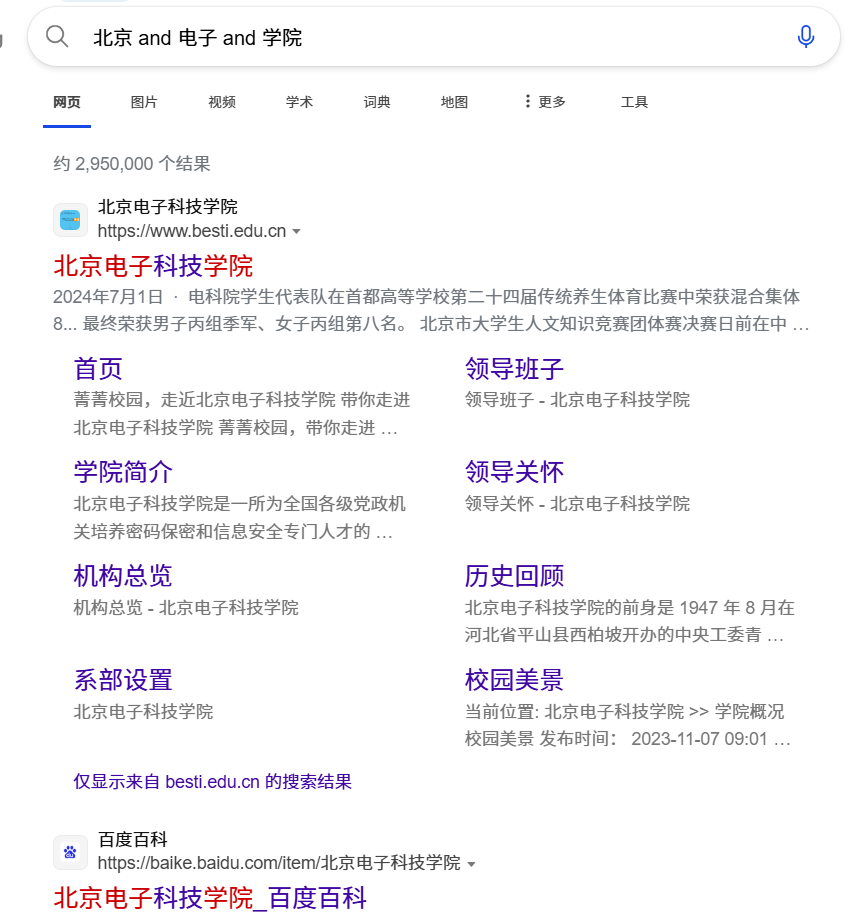Tap the search box with the query
Screen dimensions: 865x924
click(x=400, y=38)
